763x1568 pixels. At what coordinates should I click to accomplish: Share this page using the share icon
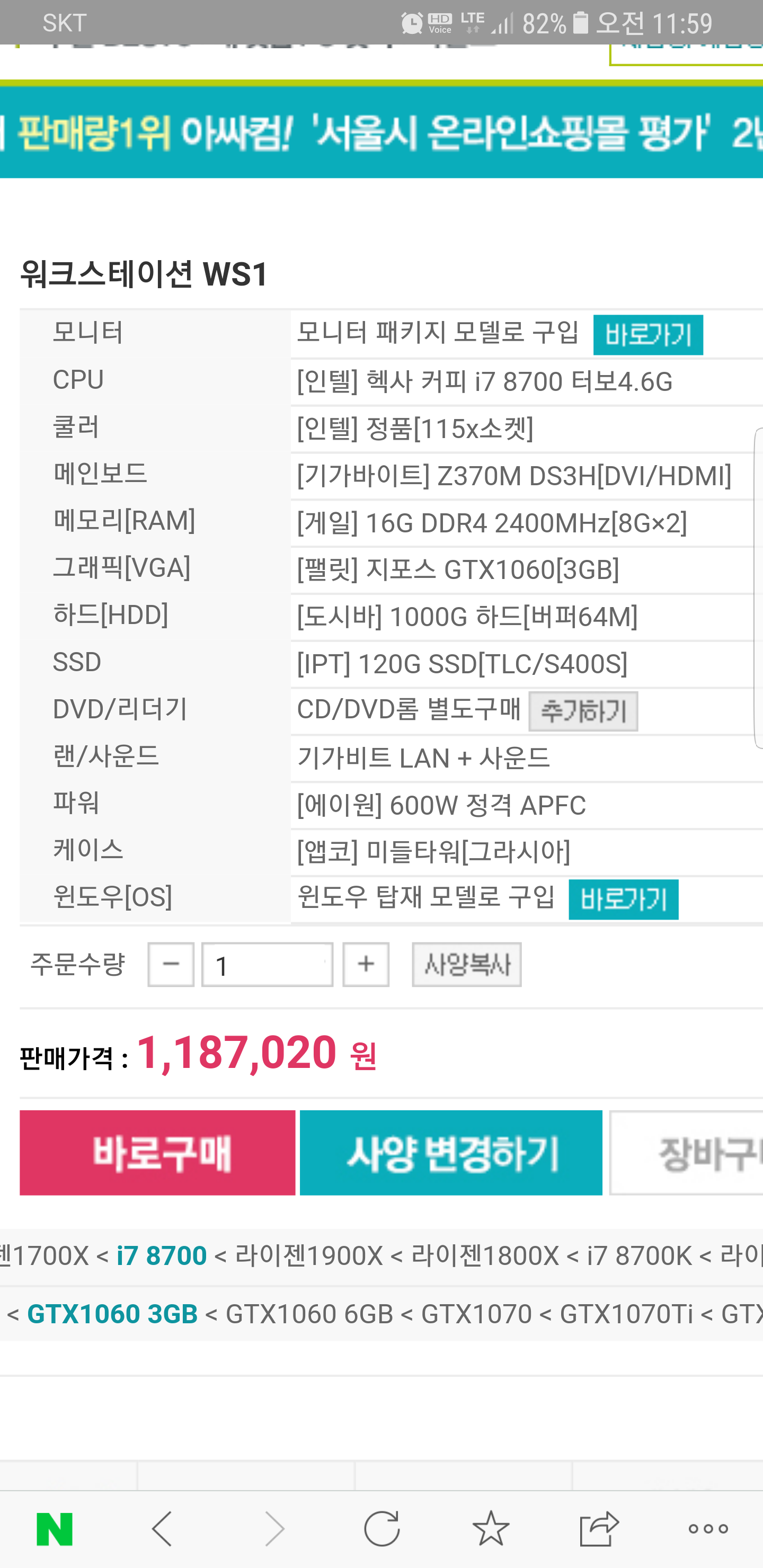pyautogui.click(x=599, y=1528)
